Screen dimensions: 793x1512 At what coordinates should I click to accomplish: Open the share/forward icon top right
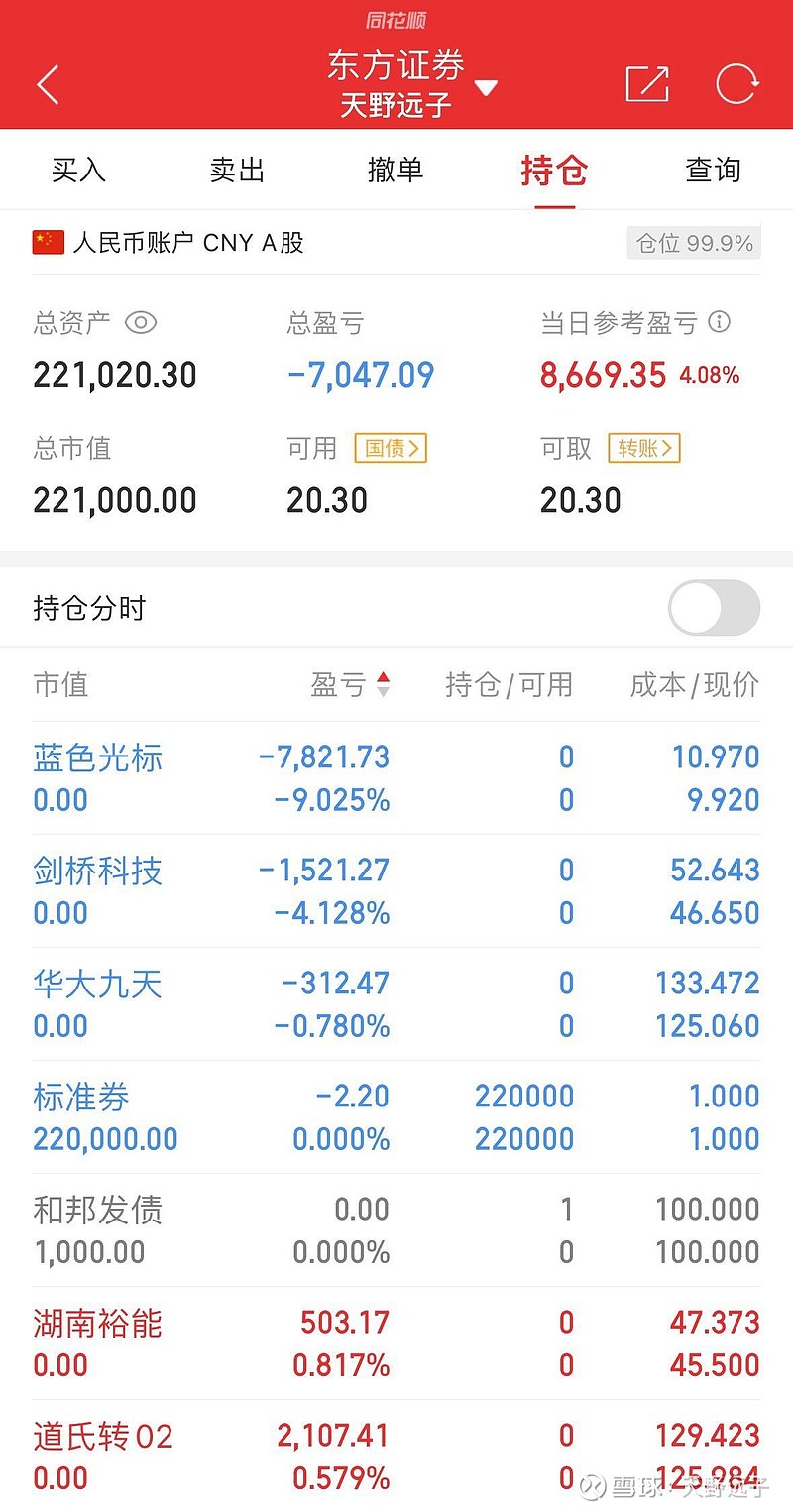(x=647, y=84)
